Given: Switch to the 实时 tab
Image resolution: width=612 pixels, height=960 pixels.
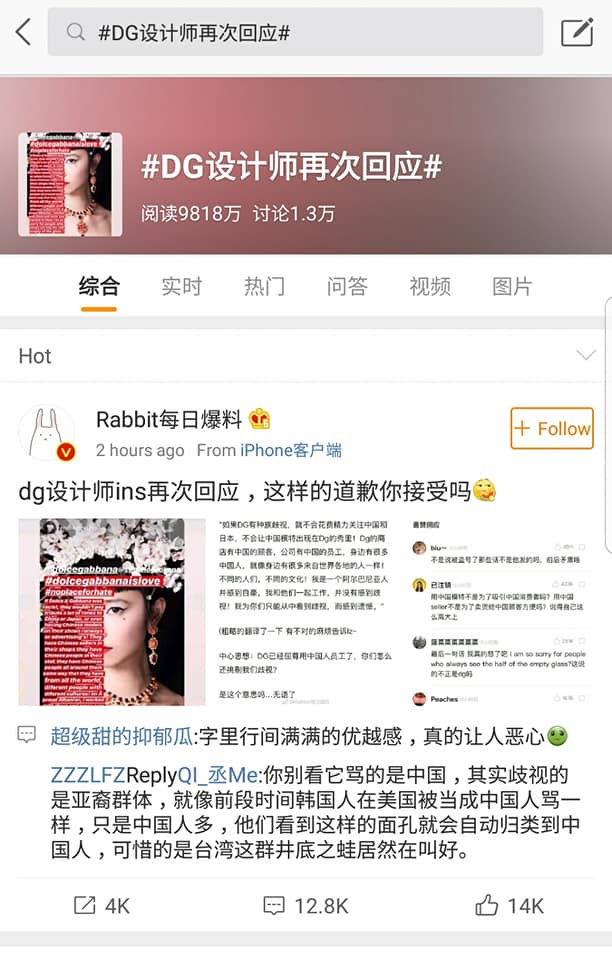Looking at the screenshot, I should pyautogui.click(x=181, y=287).
